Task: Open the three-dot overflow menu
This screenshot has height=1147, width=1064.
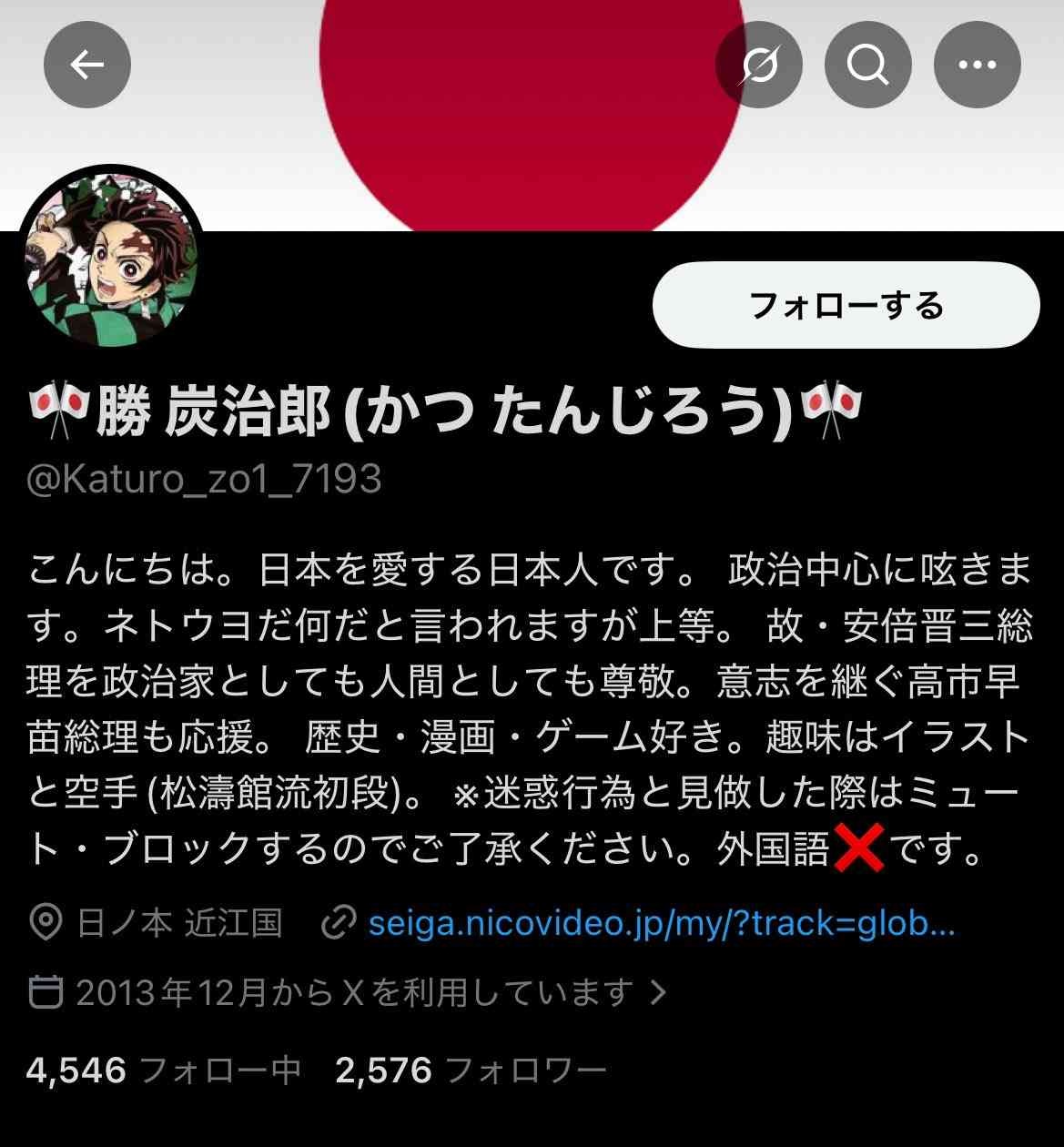Action: (x=978, y=65)
